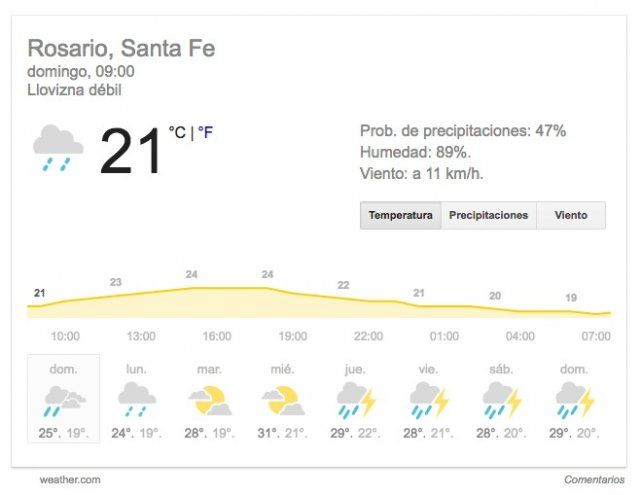This screenshot has width=642, height=495.
Task: Select the Temperatura tab
Action: (400, 215)
